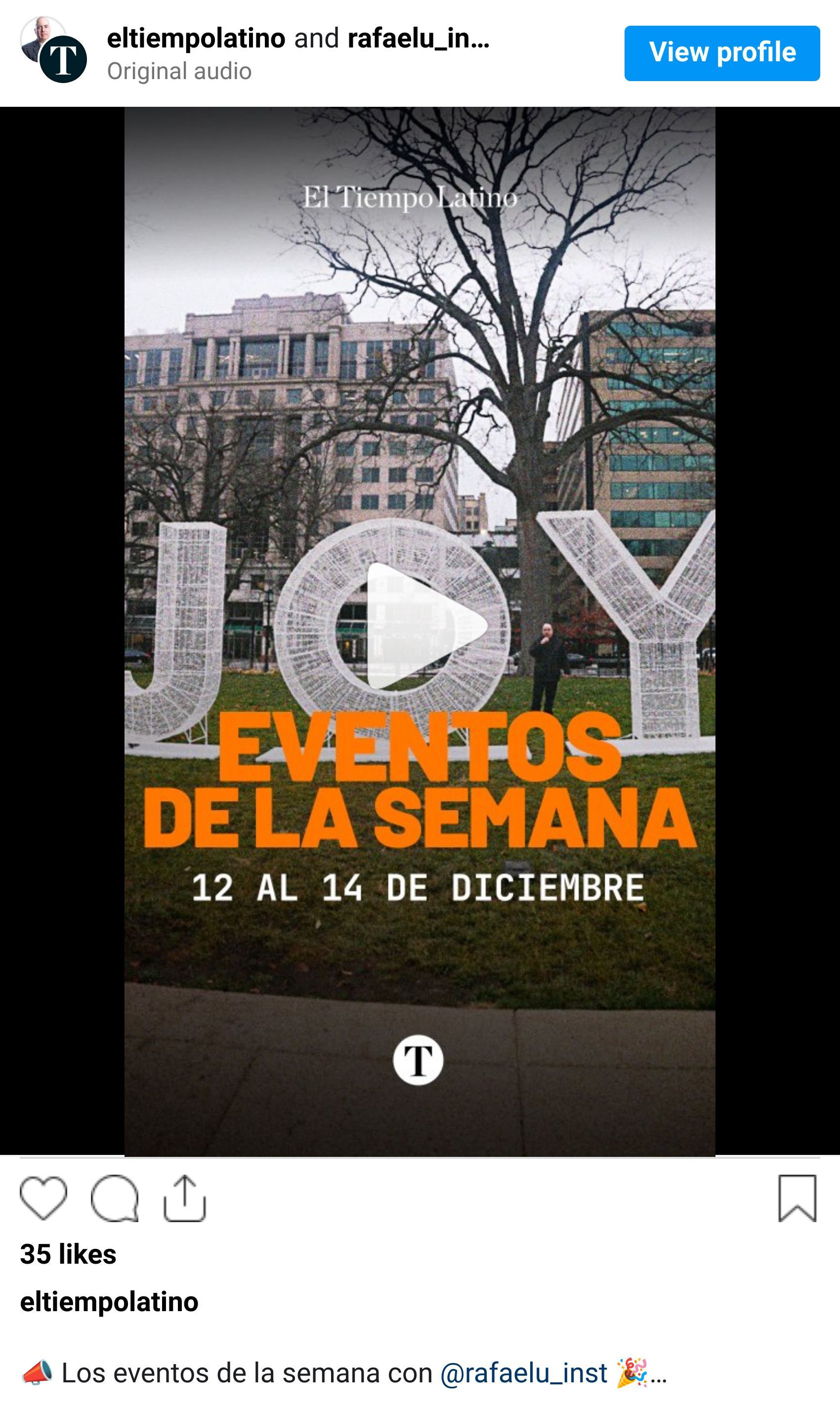This screenshot has height=1412, width=840.
Task: Open the eltiempolatino username in the header
Action: (196, 39)
